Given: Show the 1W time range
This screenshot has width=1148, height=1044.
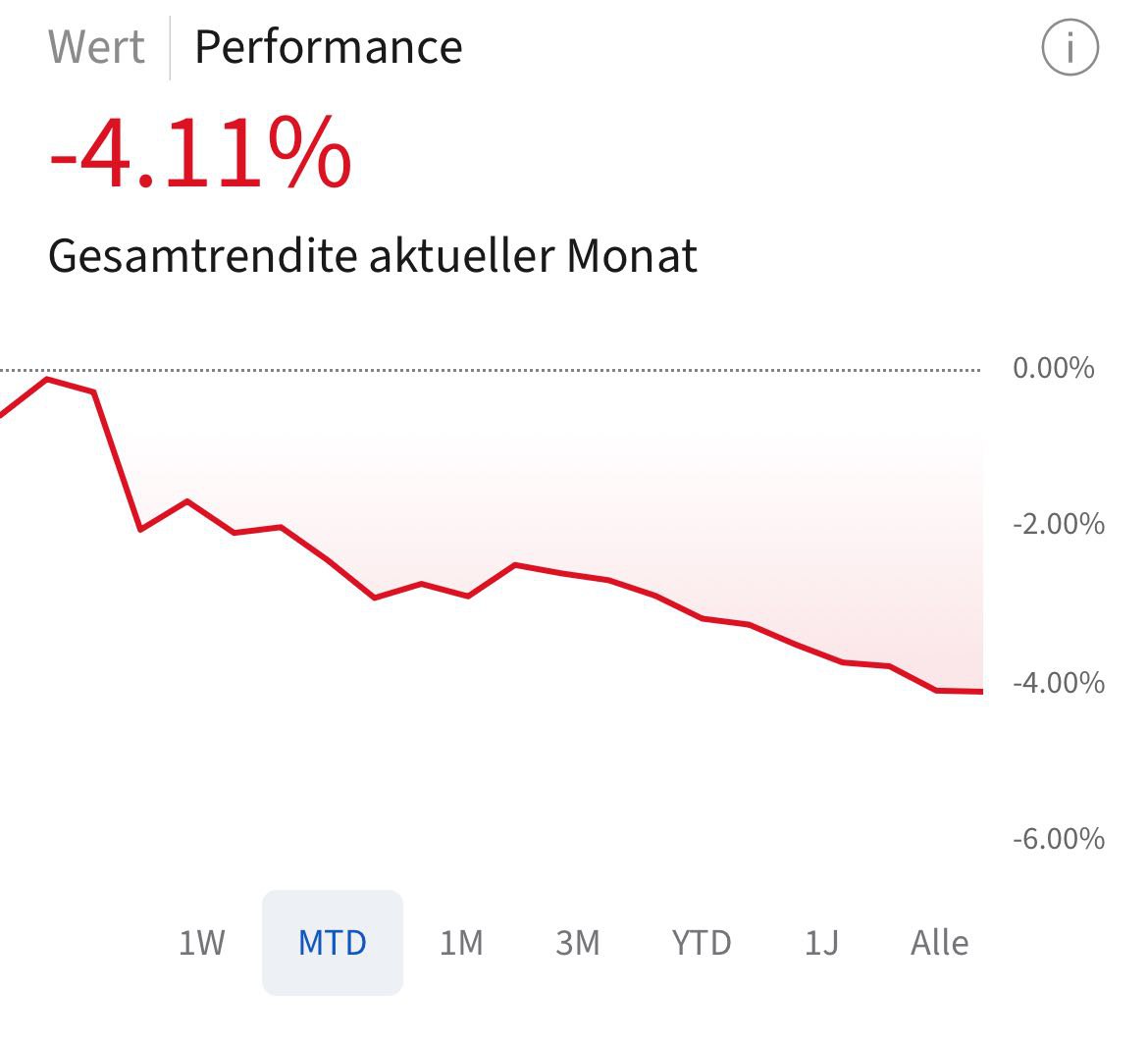Looking at the screenshot, I should click(202, 943).
